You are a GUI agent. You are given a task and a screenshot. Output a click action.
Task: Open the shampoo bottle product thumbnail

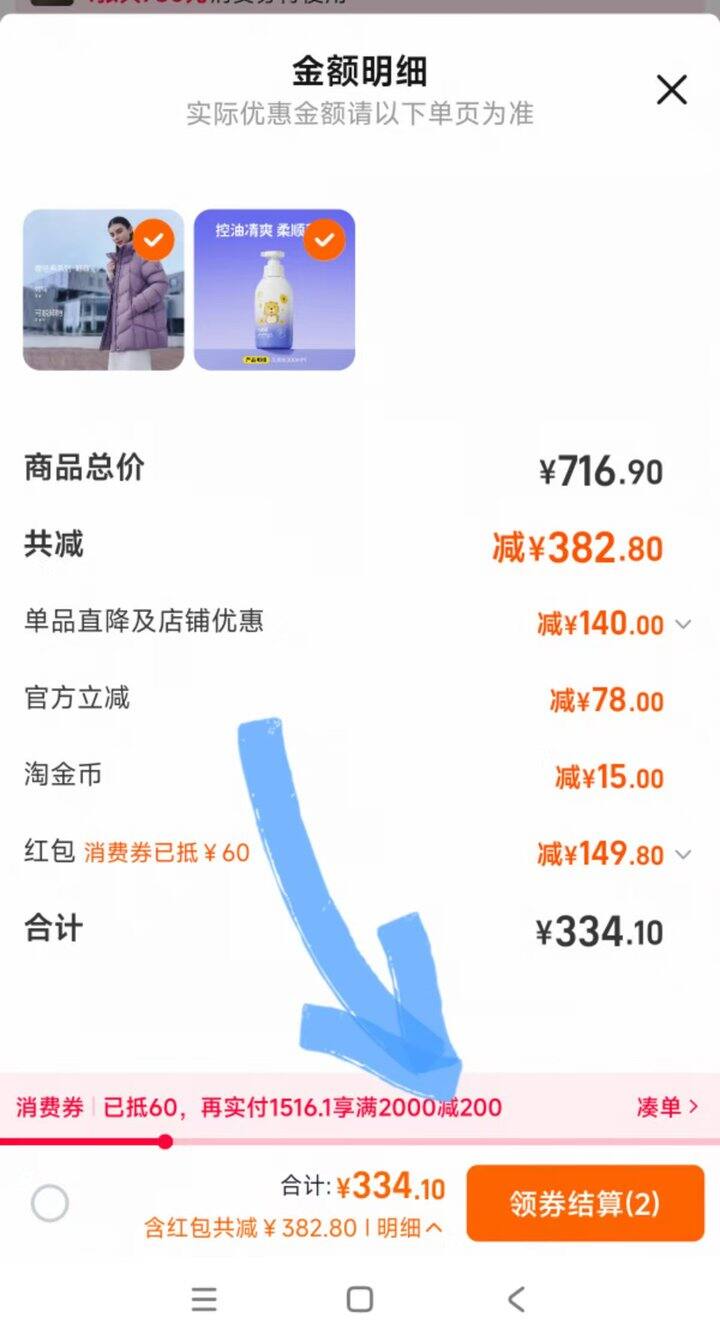tap(274, 290)
